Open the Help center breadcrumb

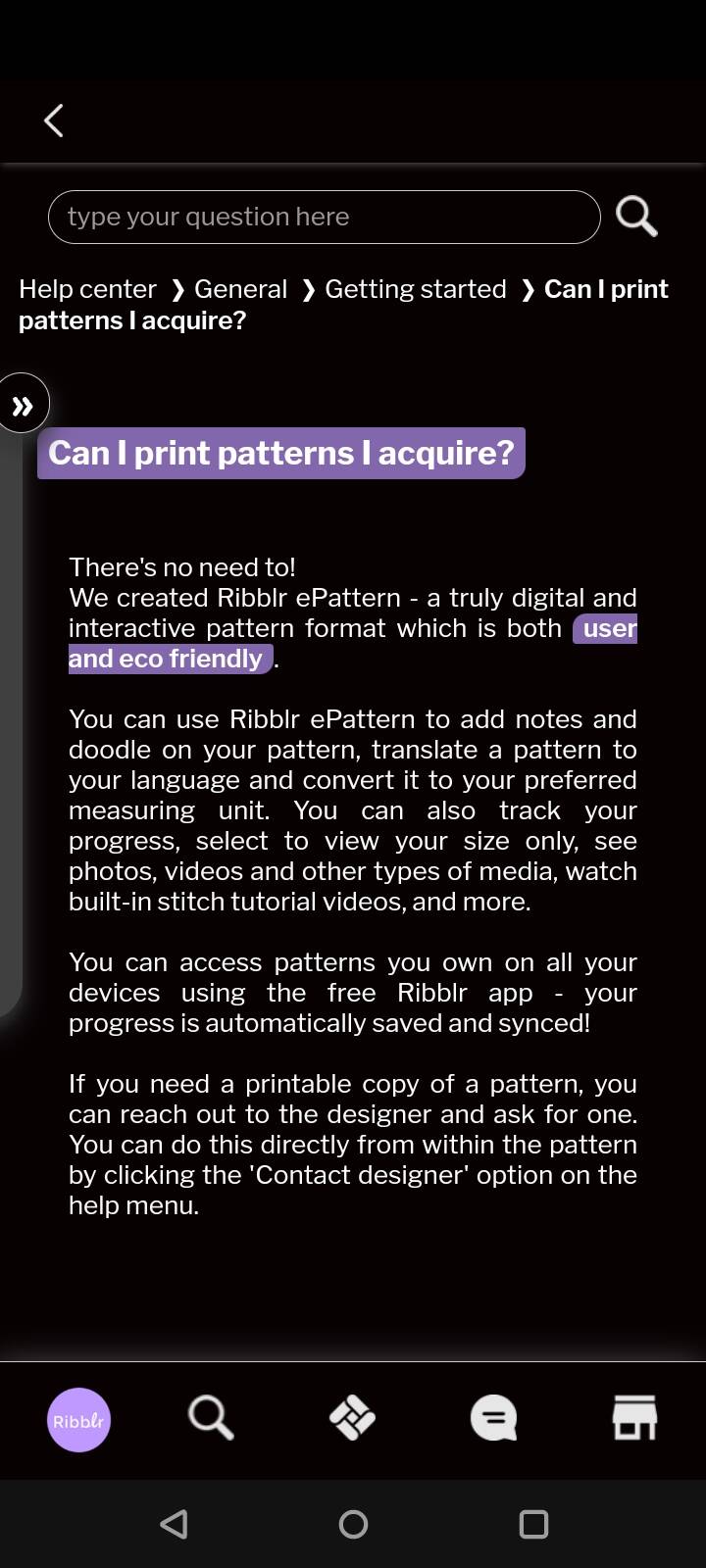tap(87, 289)
